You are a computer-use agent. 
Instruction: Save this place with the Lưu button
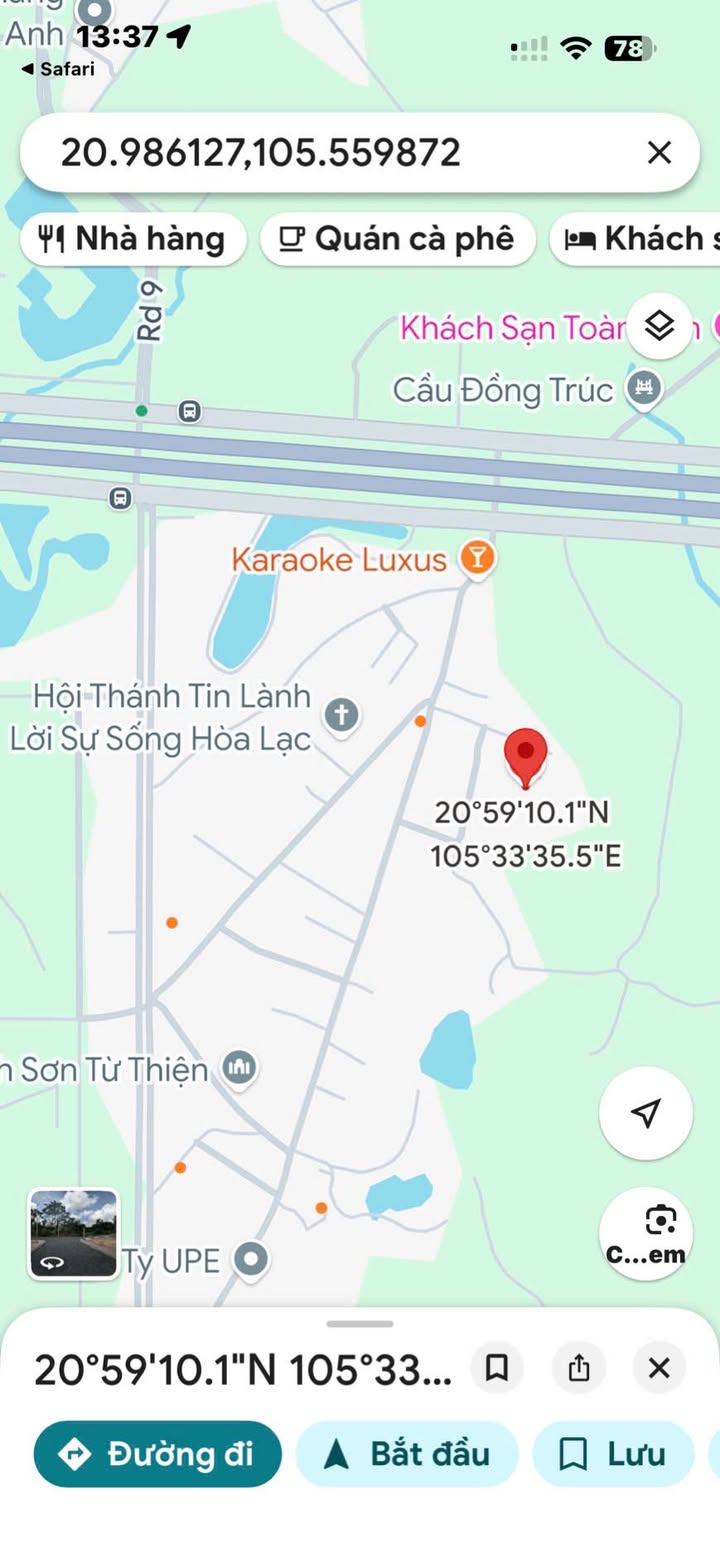[x=612, y=1453]
